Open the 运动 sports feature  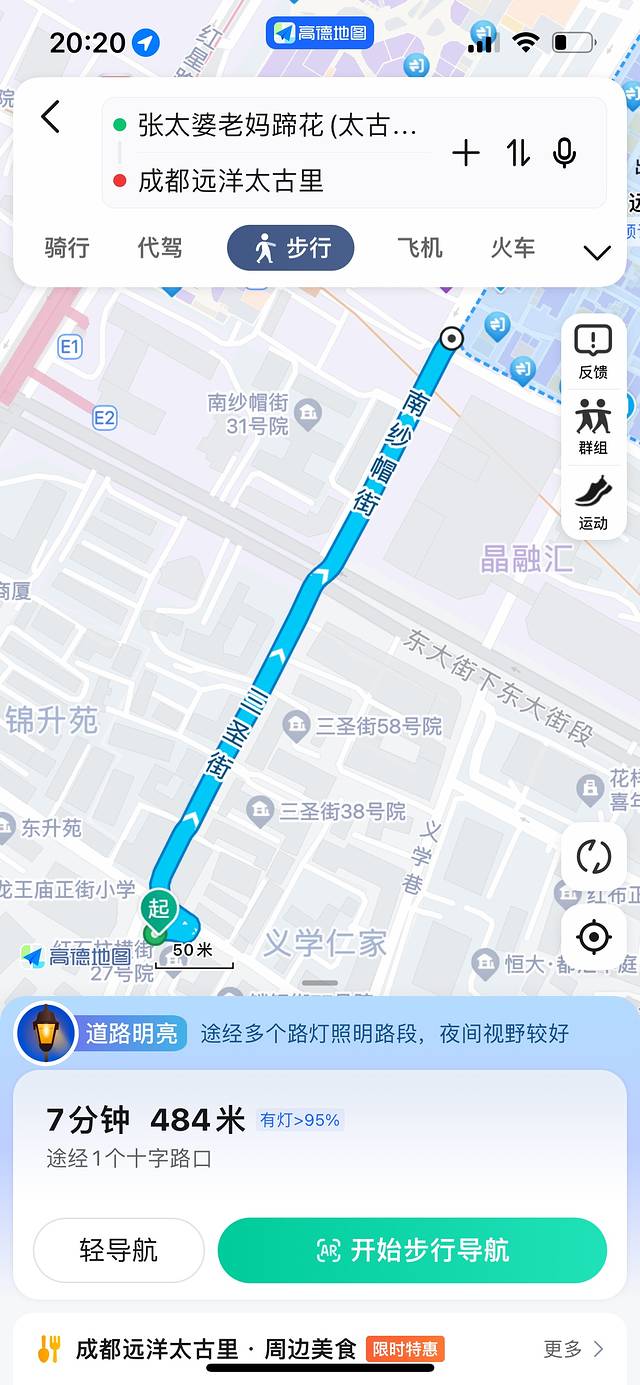[x=593, y=502]
